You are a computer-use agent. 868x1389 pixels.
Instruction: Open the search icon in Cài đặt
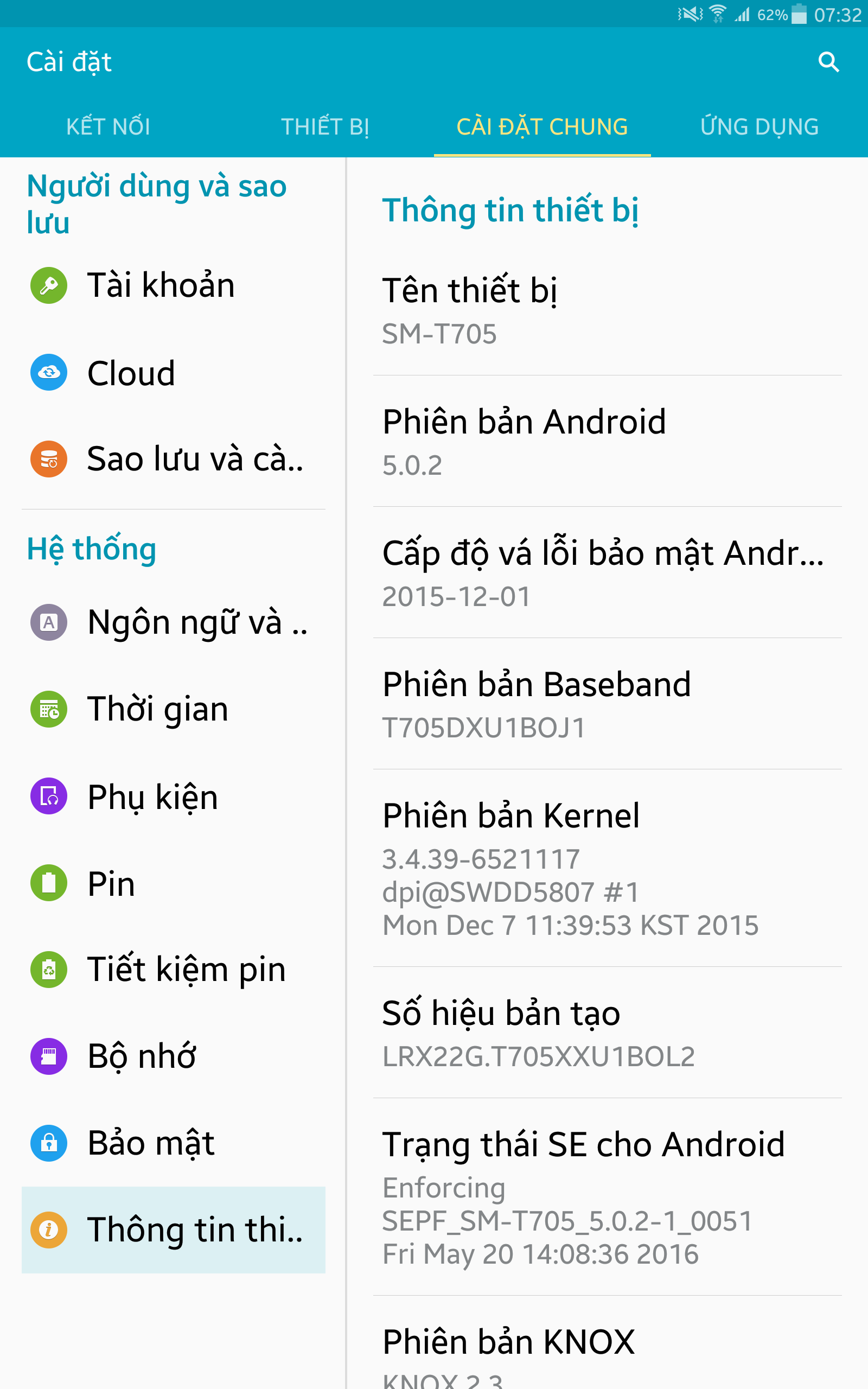click(828, 61)
